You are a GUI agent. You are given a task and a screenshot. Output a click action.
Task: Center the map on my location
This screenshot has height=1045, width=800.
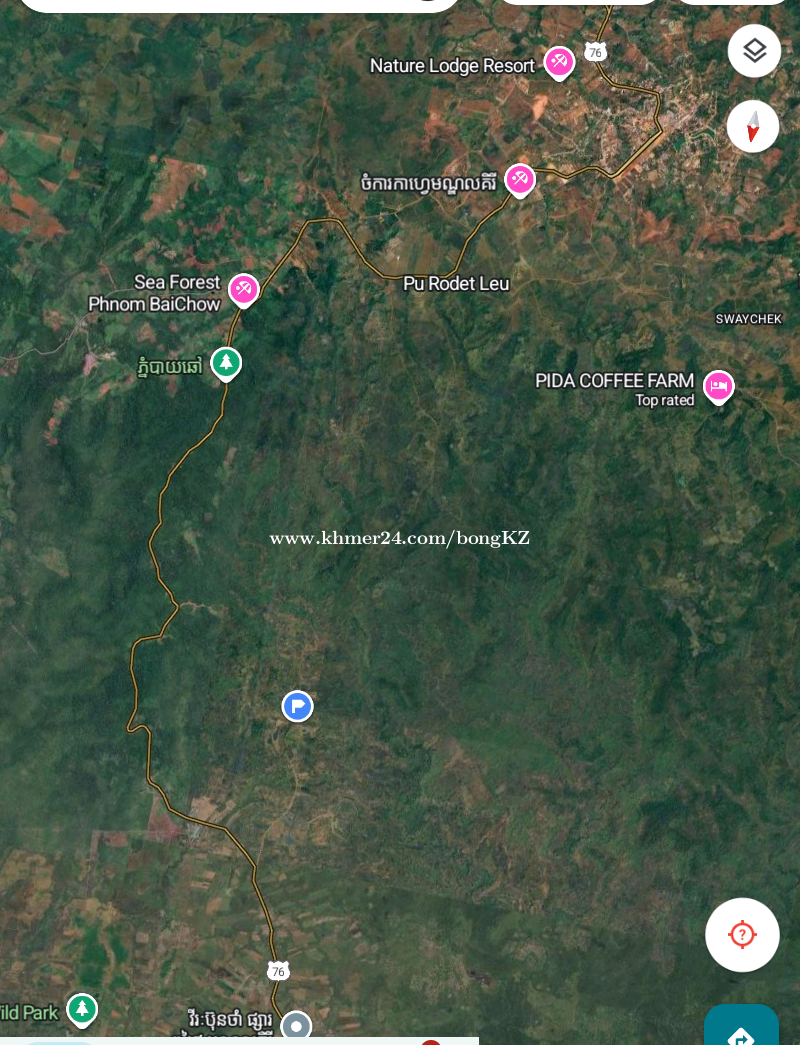coord(742,935)
